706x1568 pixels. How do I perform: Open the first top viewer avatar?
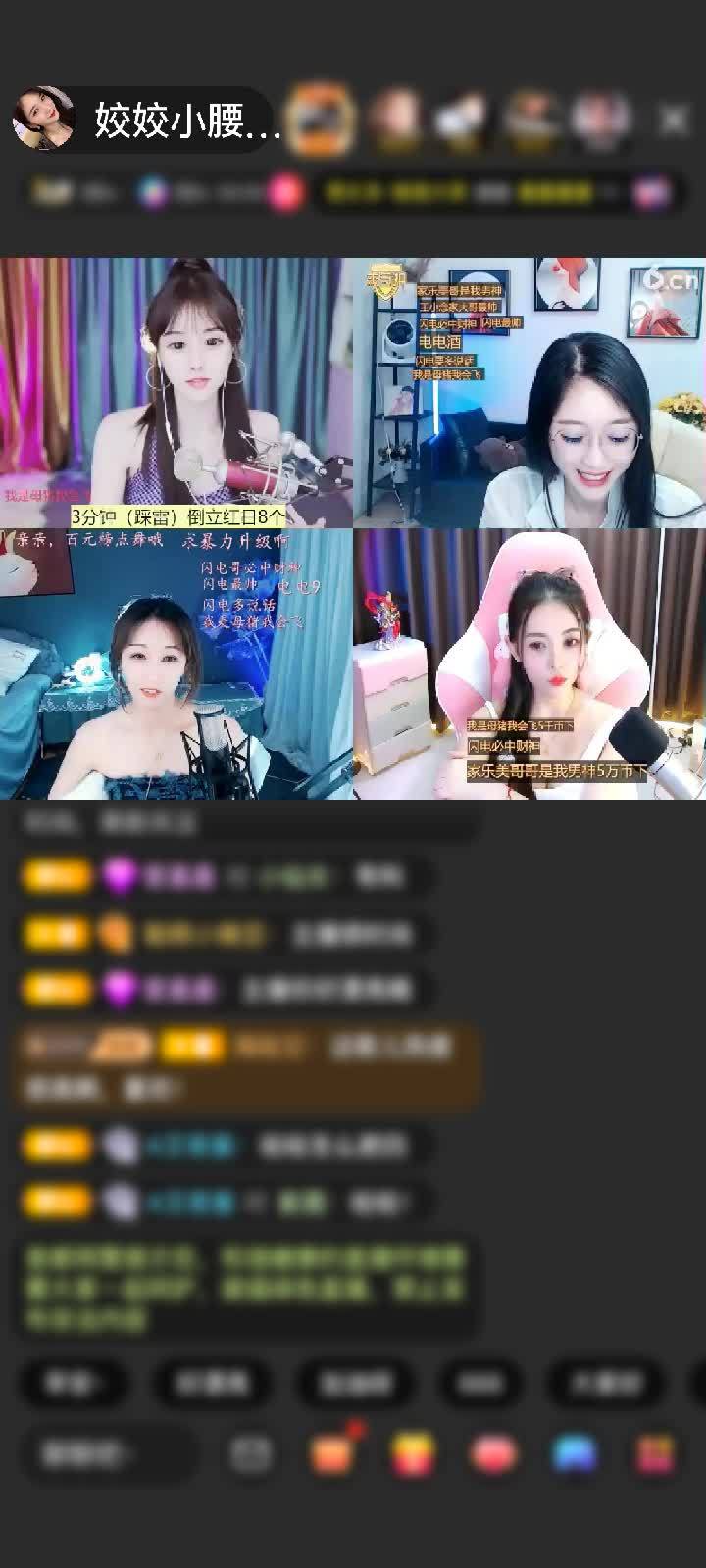(x=324, y=120)
